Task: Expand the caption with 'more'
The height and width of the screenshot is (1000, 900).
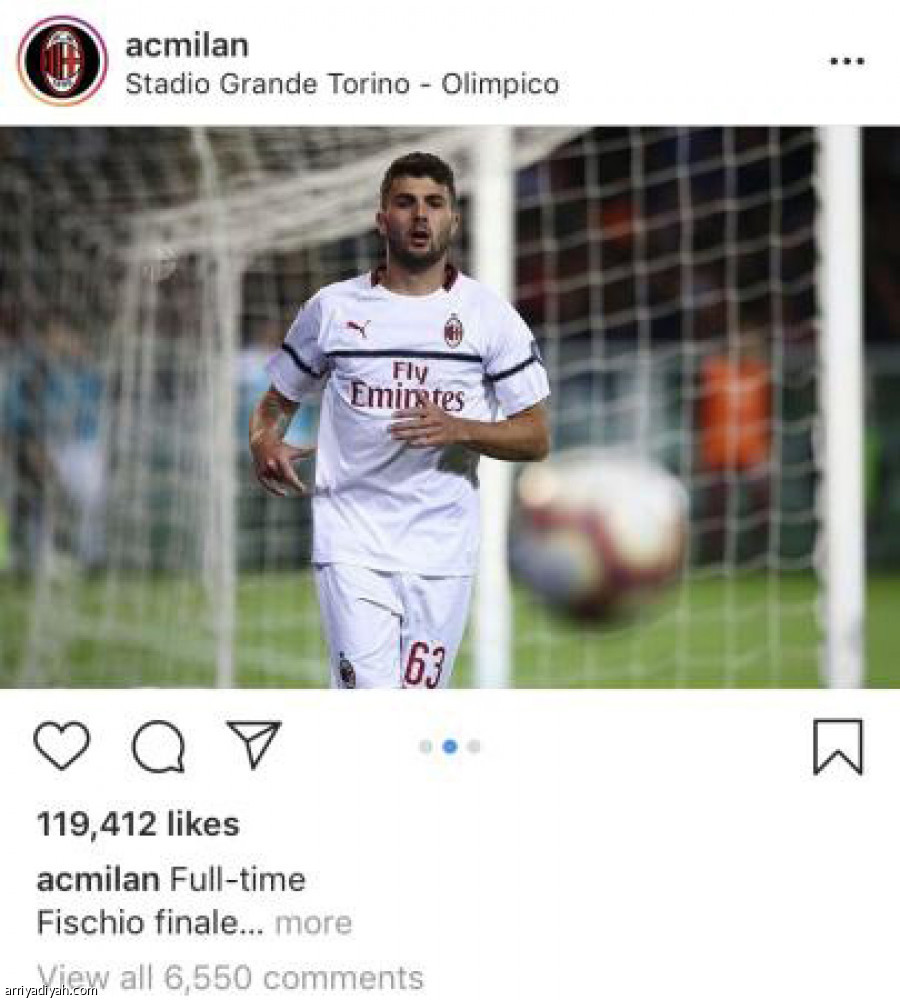Action: tap(313, 922)
